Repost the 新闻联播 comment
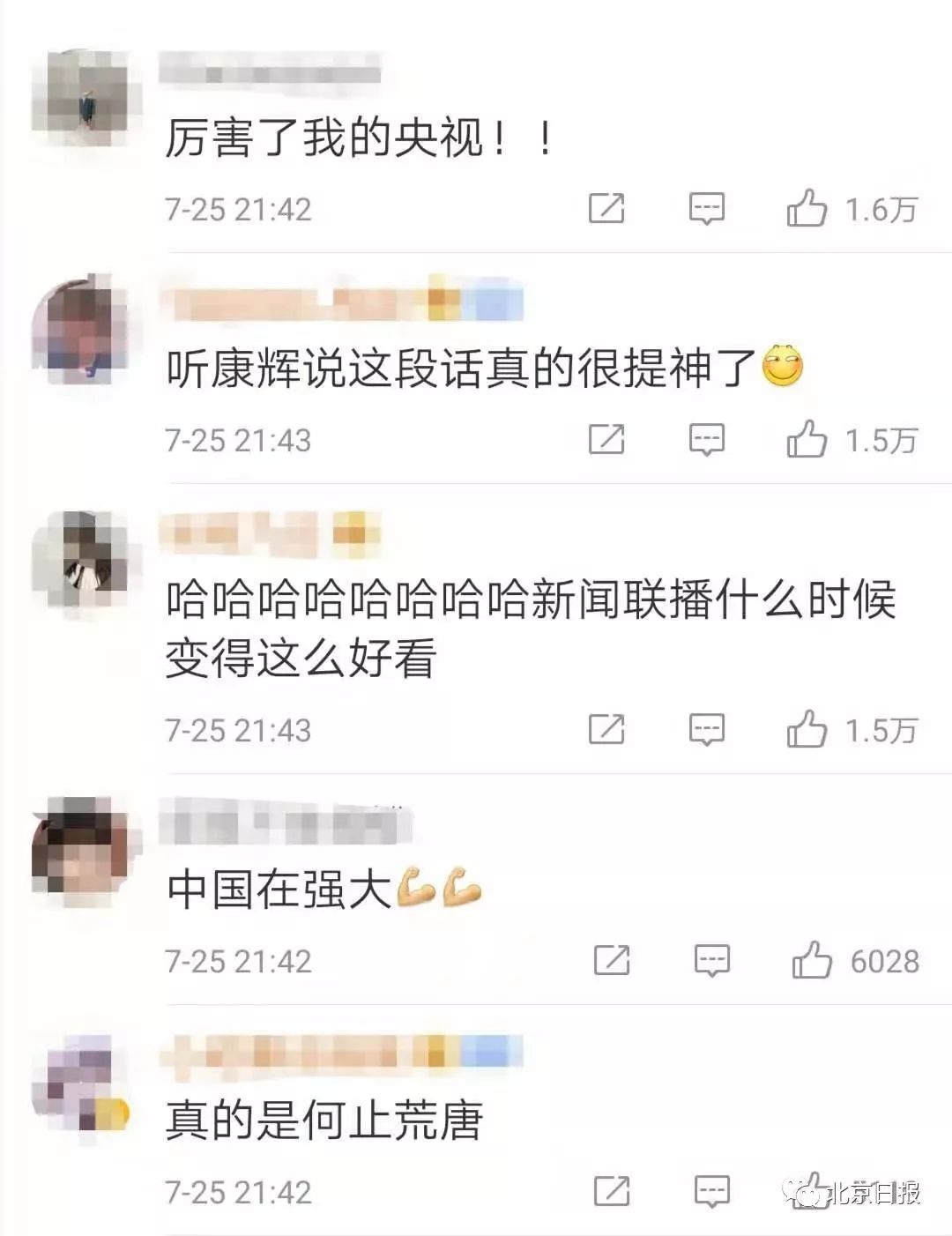 tap(606, 729)
